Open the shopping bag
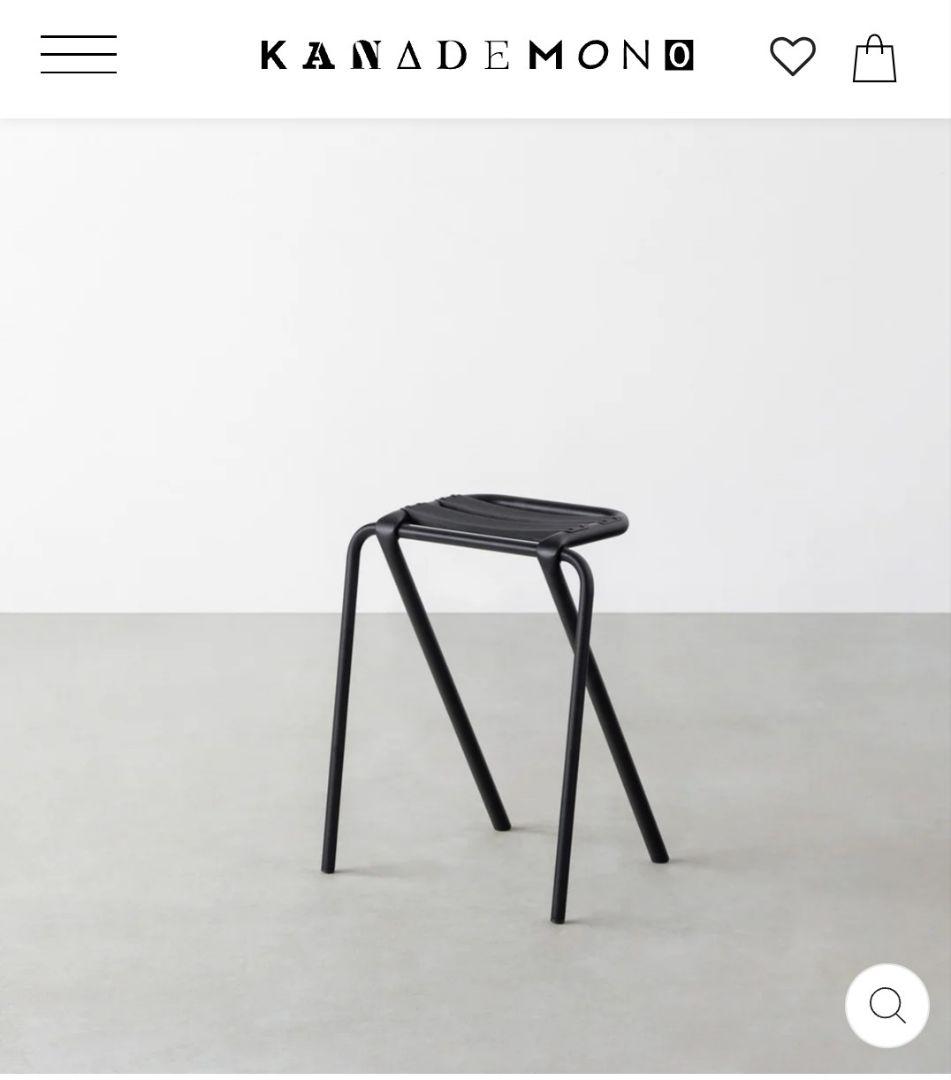This screenshot has height=1080, width=951. coord(874,58)
